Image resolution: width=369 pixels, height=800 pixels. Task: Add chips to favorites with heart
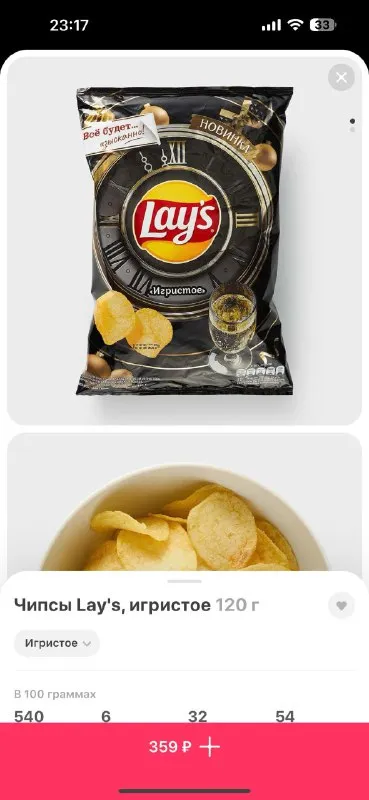[341, 606]
